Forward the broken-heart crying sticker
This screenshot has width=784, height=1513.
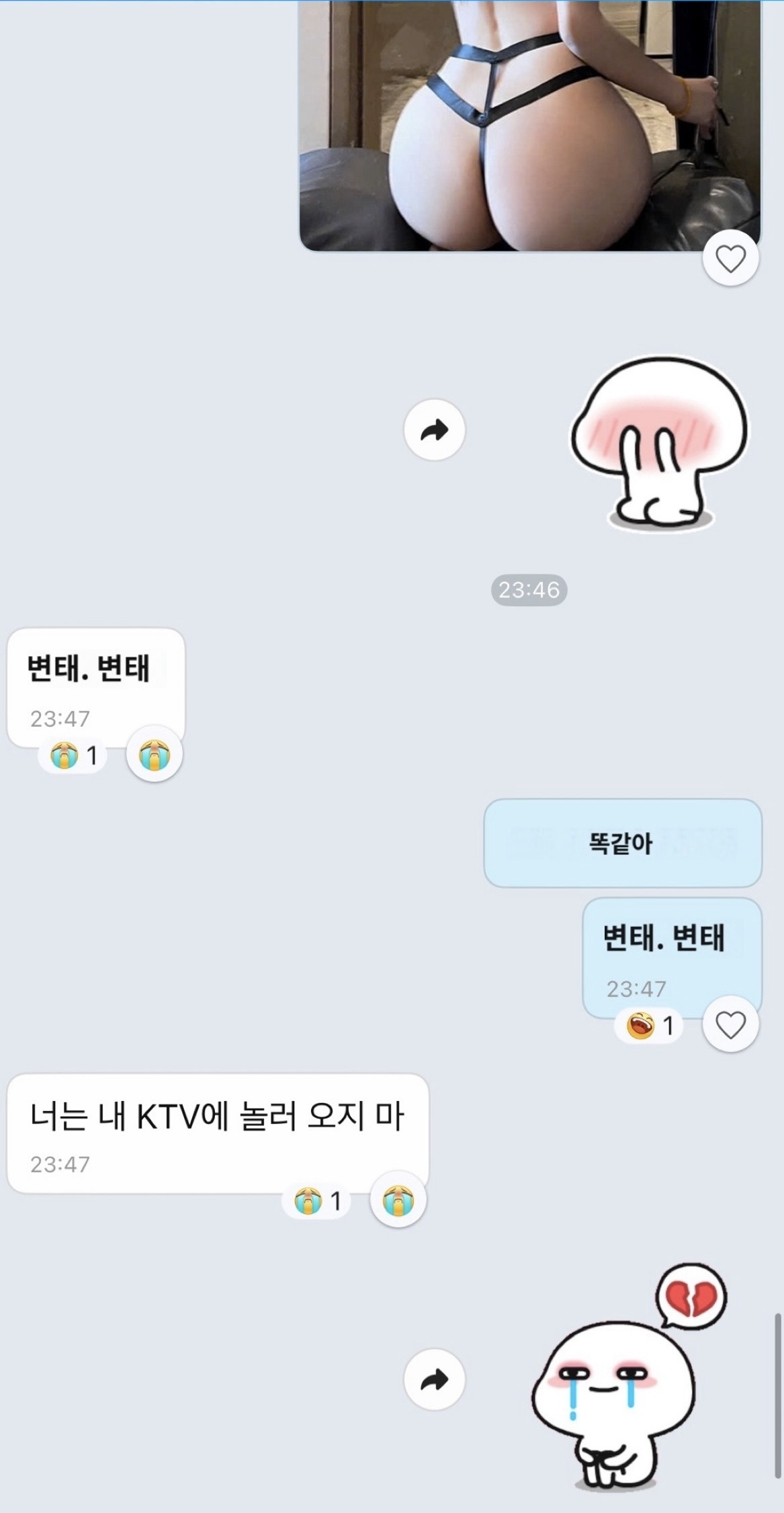pyautogui.click(x=435, y=1380)
